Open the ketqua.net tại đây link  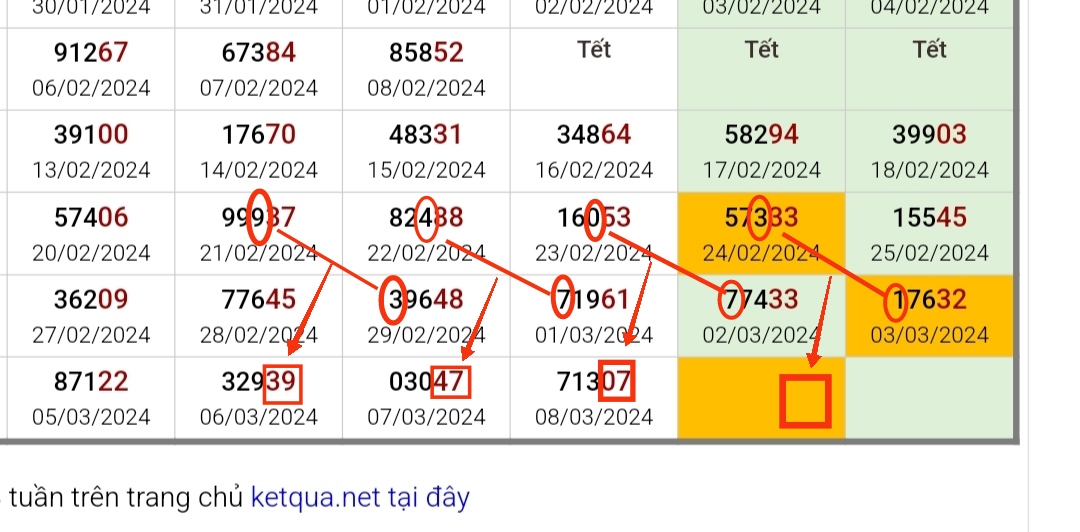pos(360,497)
